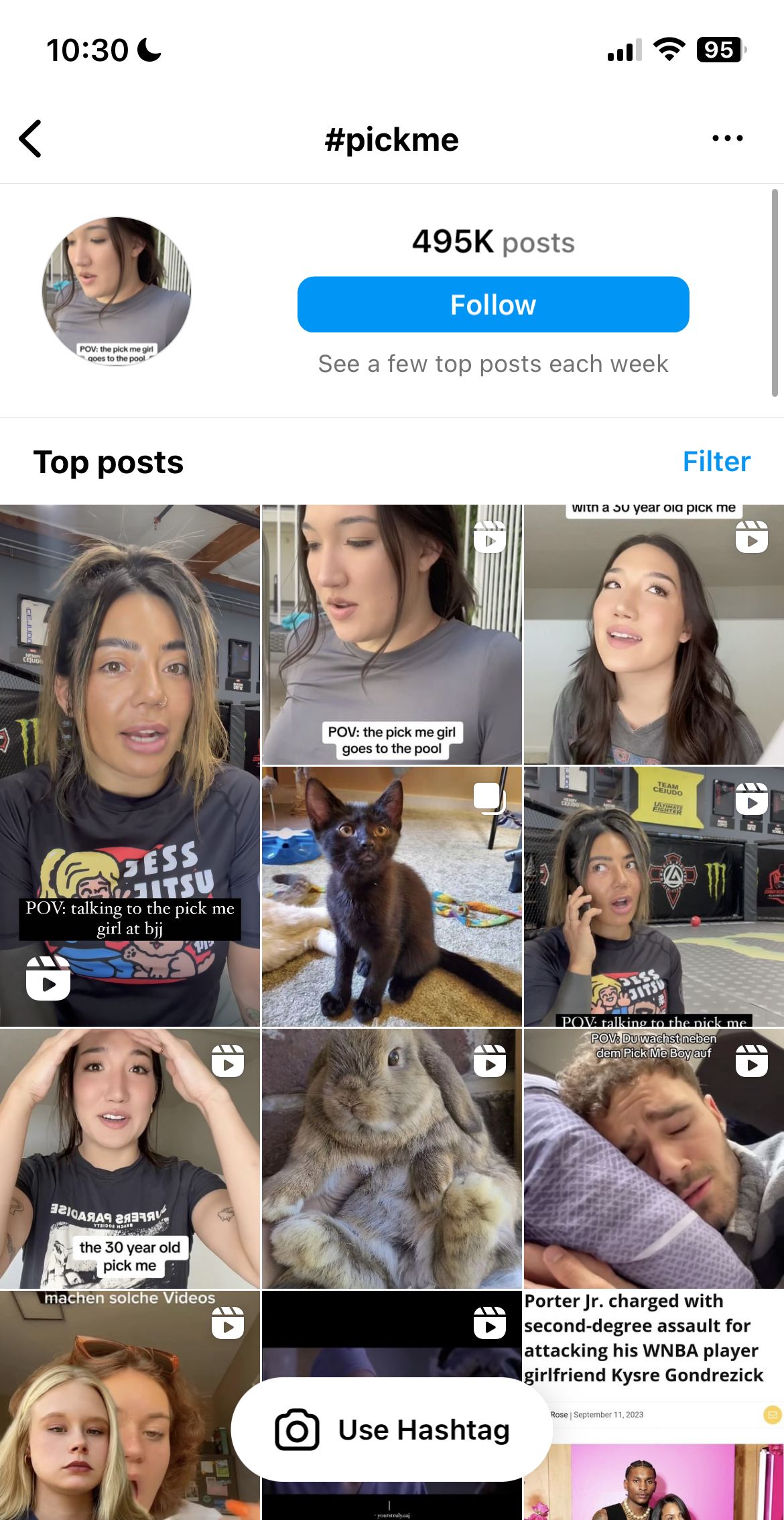
Task: Open the Filter options
Action: point(716,462)
